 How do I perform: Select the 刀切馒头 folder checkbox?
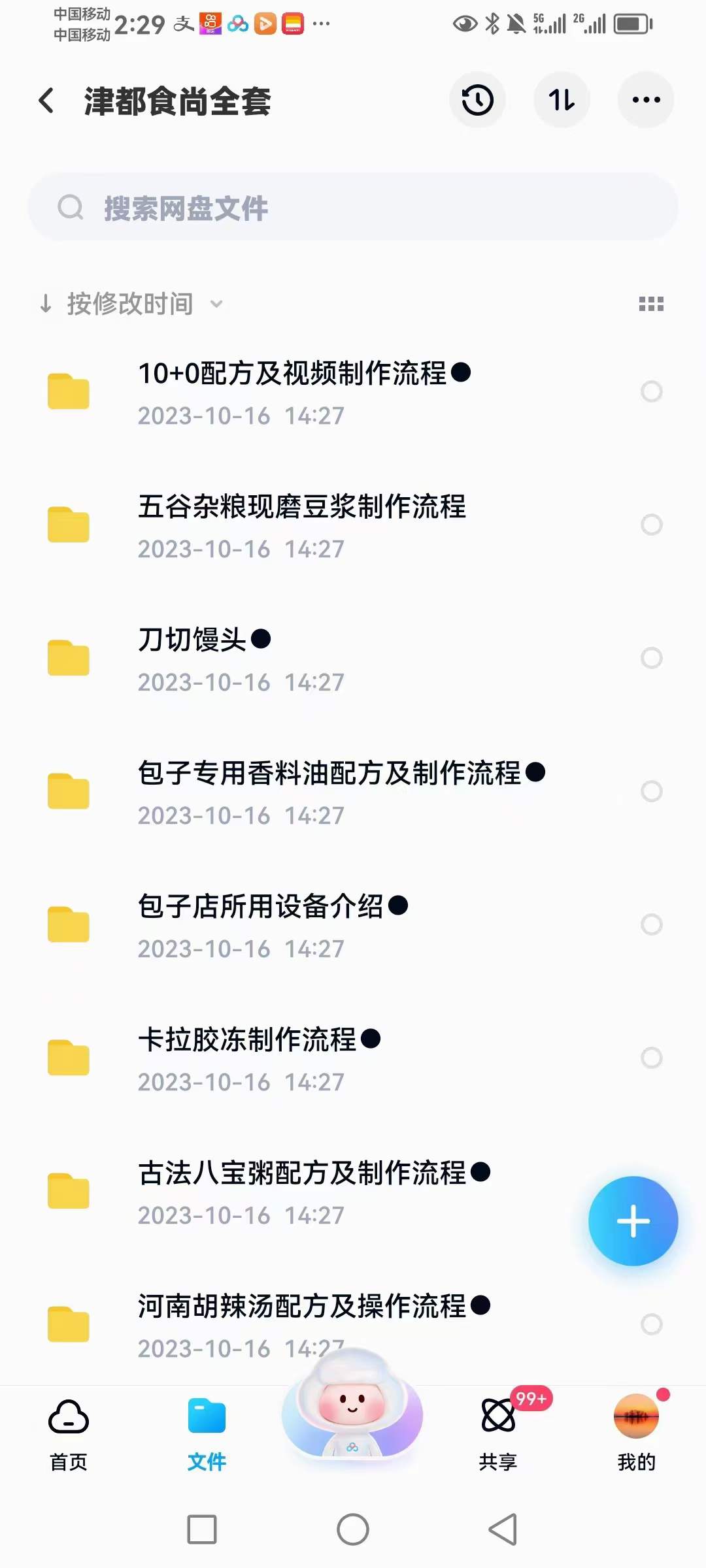click(x=650, y=658)
